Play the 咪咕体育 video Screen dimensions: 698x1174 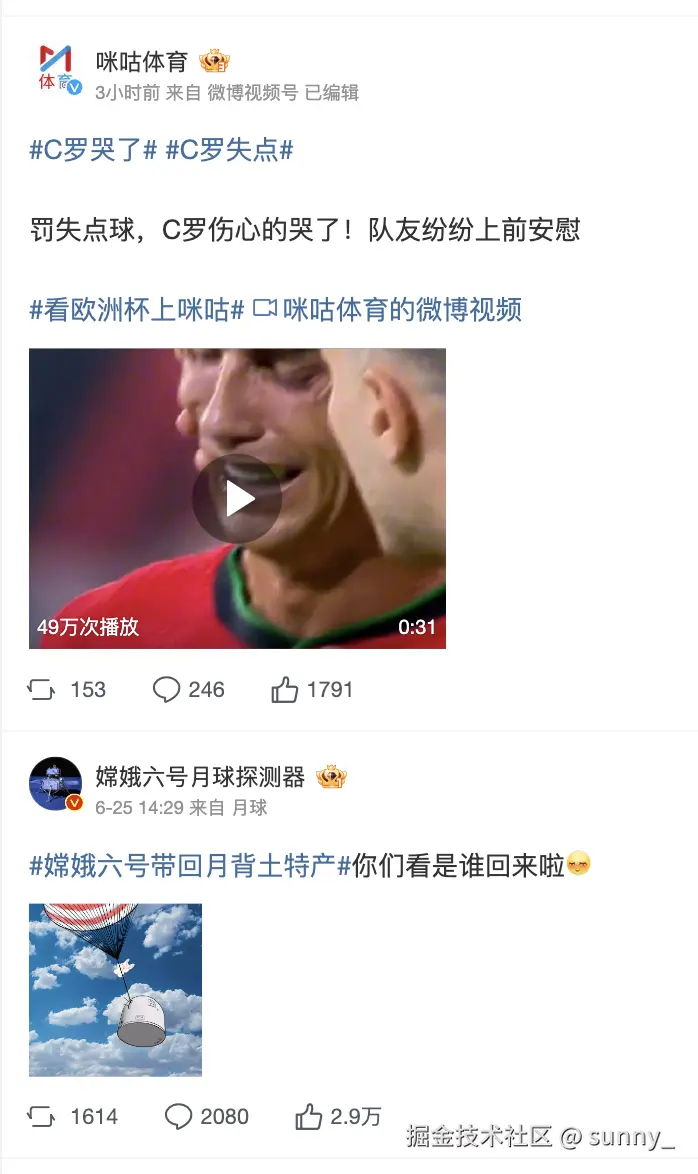click(x=237, y=498)
